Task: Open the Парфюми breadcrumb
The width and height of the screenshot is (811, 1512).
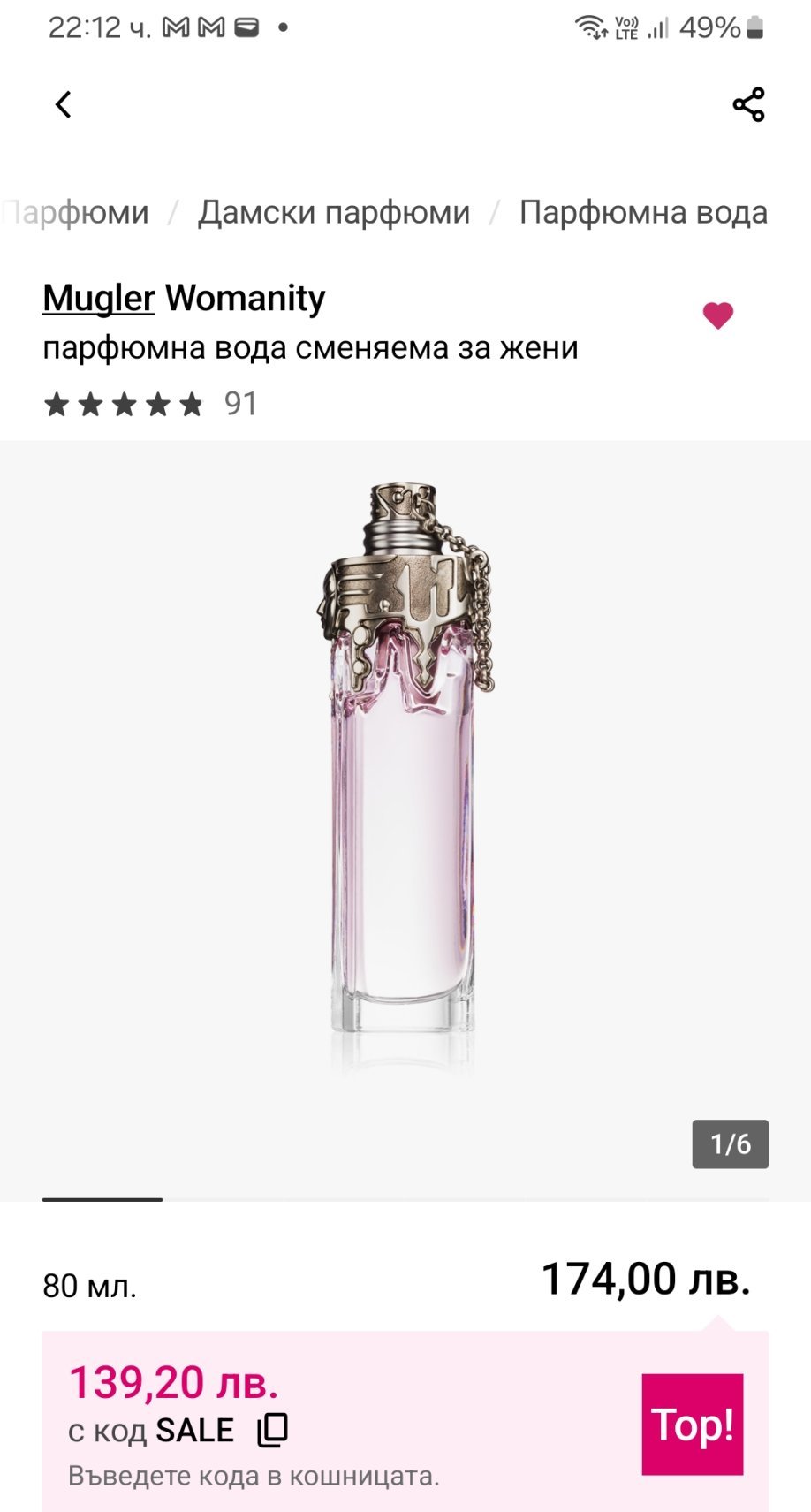Action: click(x=78, y=213)
